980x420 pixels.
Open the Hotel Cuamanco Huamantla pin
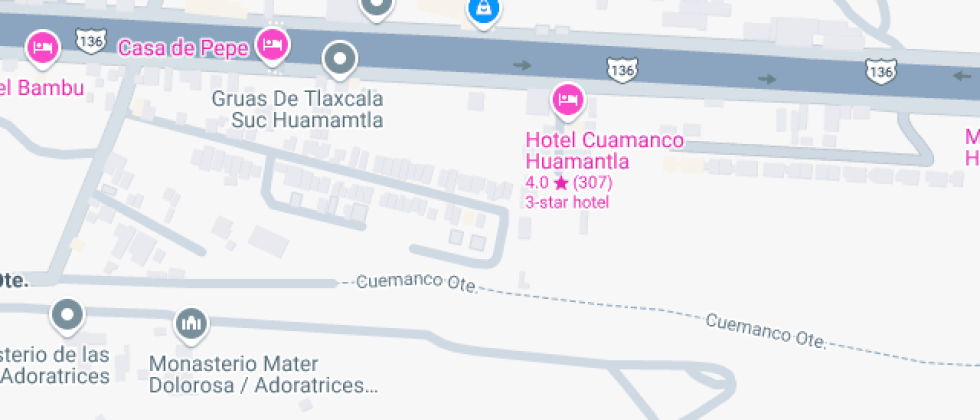tap(568, 101)
